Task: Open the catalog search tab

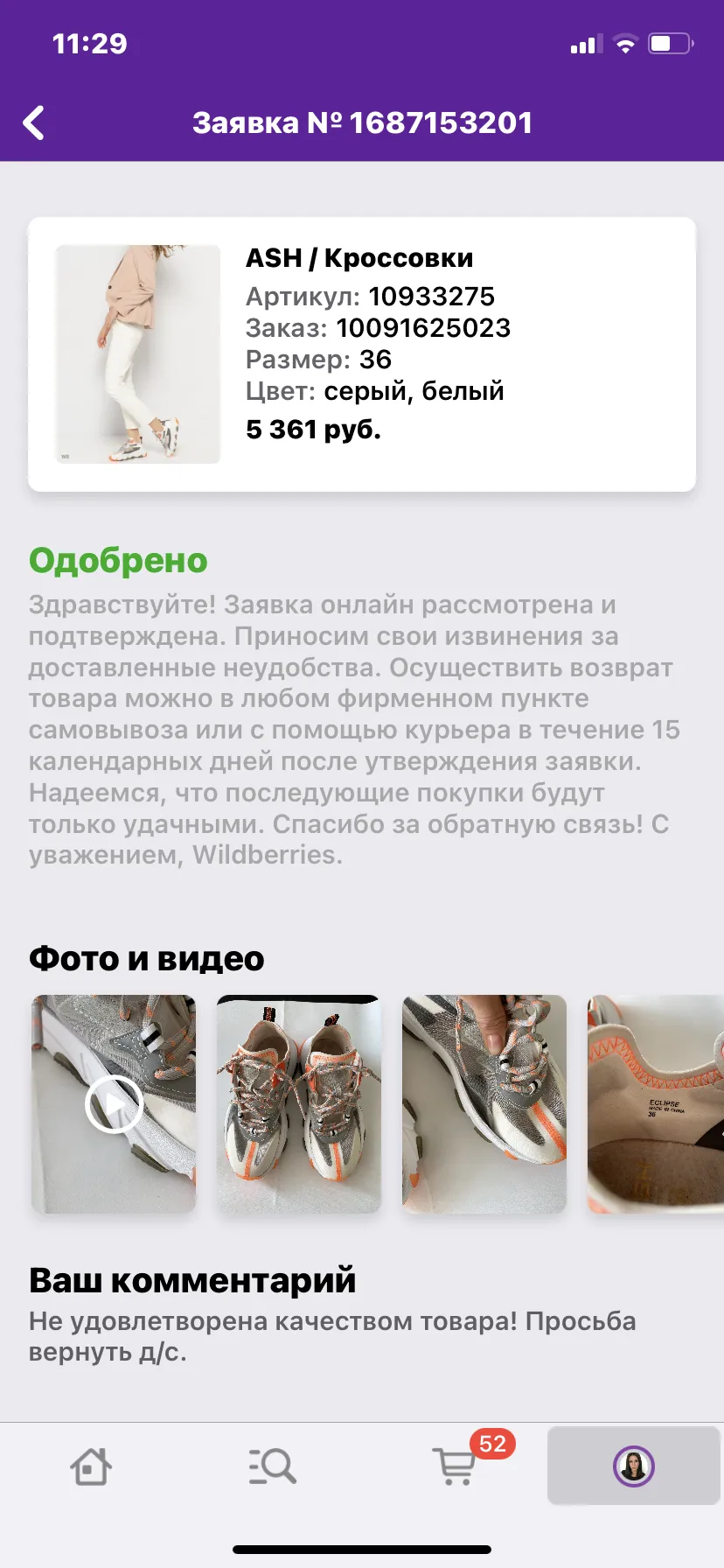Action: (272, 1466)
